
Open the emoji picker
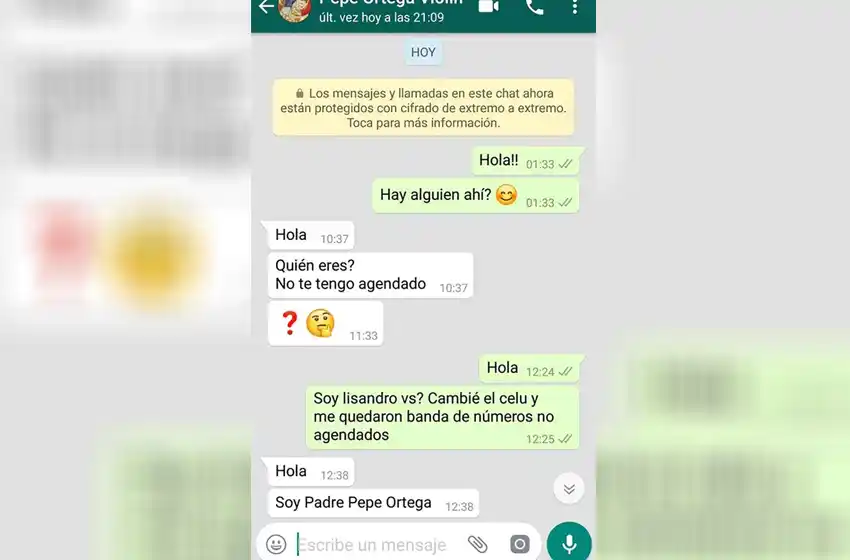click(x=276, y=544)
